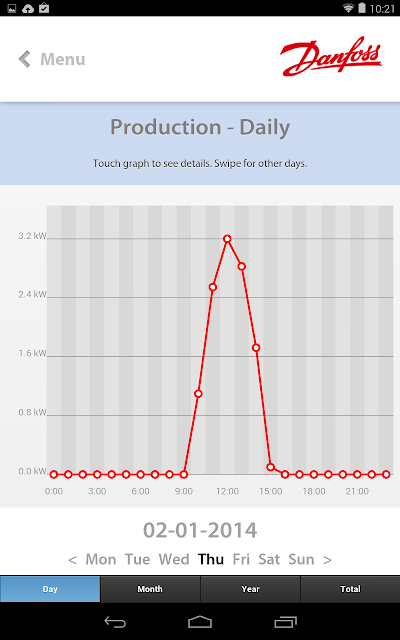Select Tue in the weekday row
The height and width of the screenshot is (640, 400).
(138, 559)
